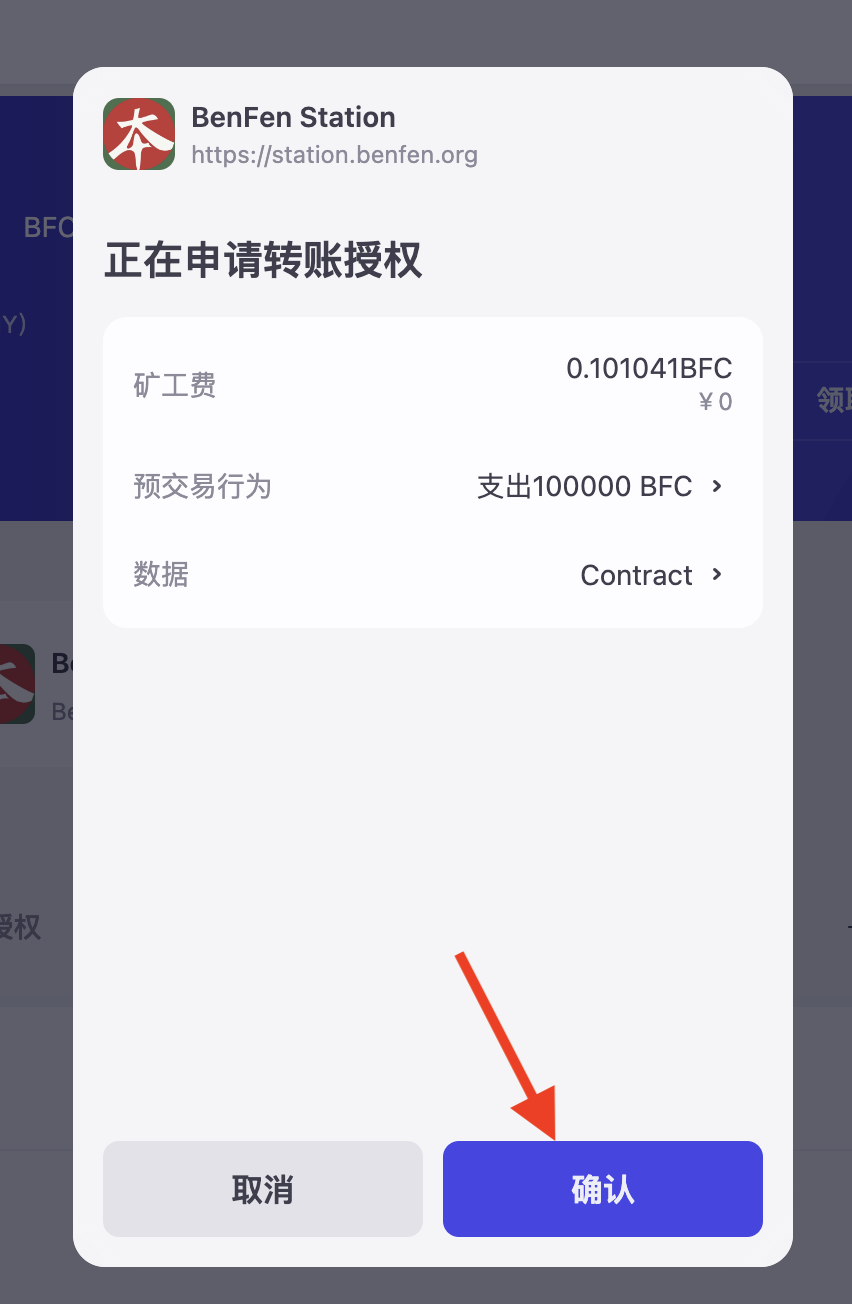The width and height of the screenshot is (852, 1304).
Task: Open 预交易行为 details showing 支出100000 BFC
Action: pyautogui.click(x=600, y=487)
